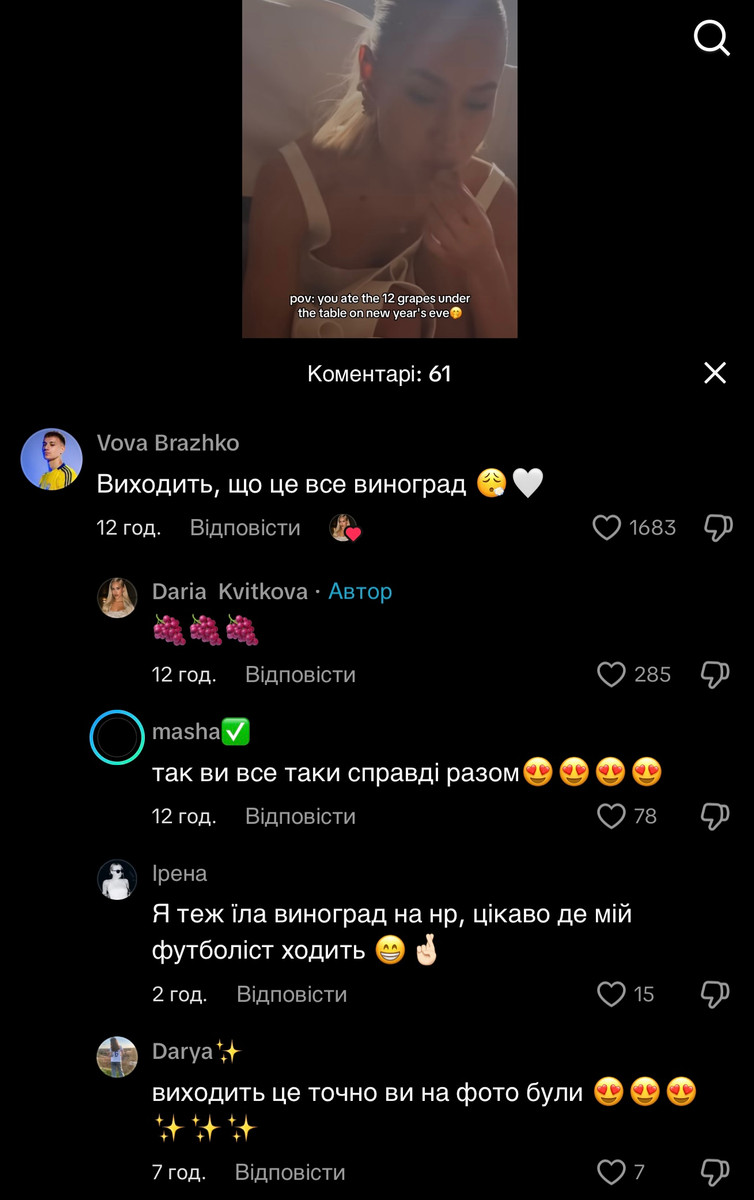754x1200 pixels.
Task: Dislike Ірена's comment
Action: coord(715,993)
